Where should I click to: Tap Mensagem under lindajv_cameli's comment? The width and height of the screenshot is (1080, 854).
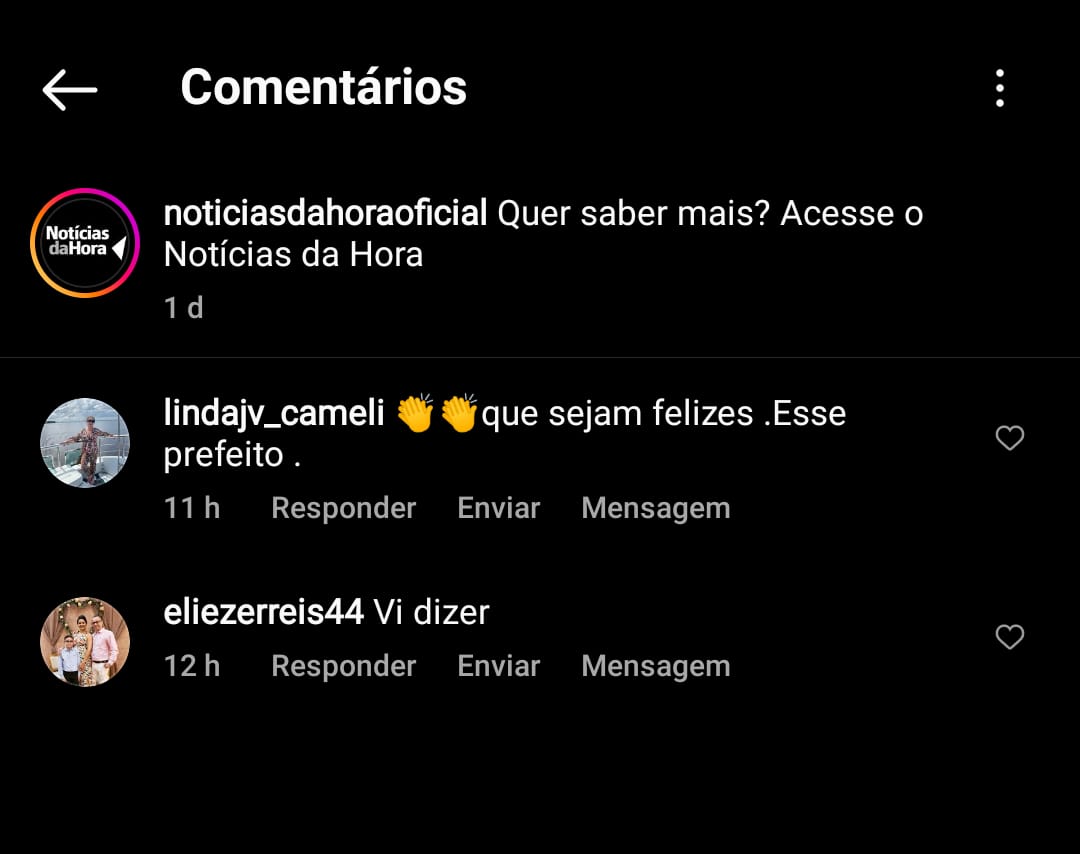click(x=655, y=508)
